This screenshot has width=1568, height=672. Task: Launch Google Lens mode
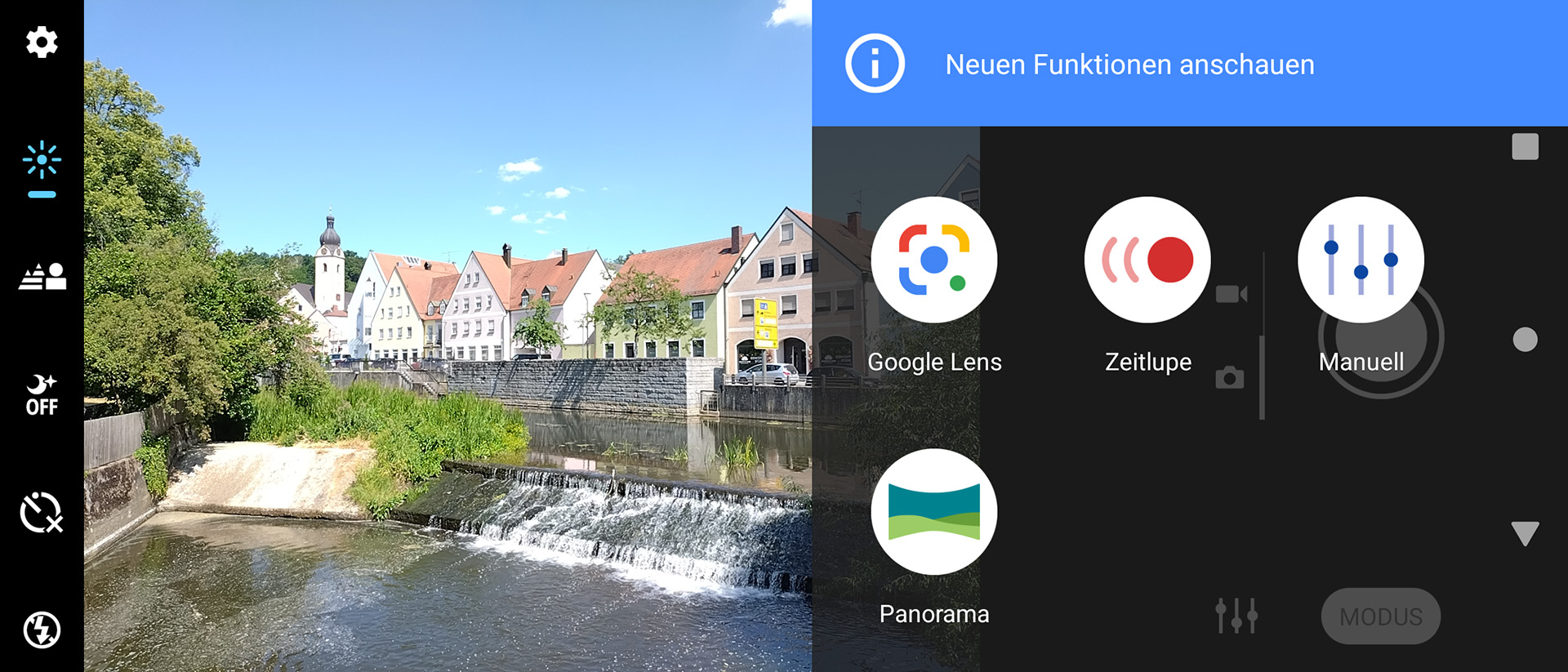pyautogui.click(x=933, y=260)
